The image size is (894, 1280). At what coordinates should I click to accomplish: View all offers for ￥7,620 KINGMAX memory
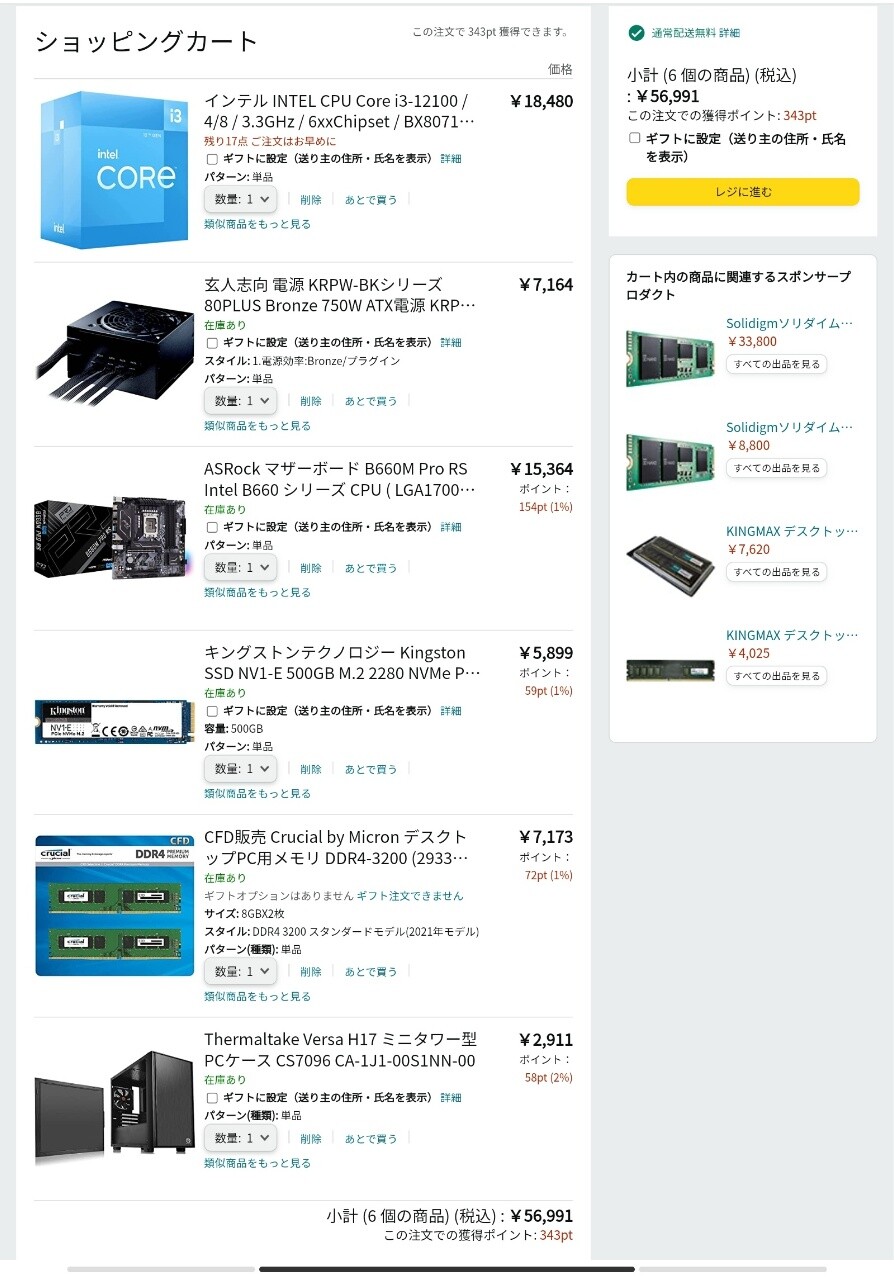[776, 572]
